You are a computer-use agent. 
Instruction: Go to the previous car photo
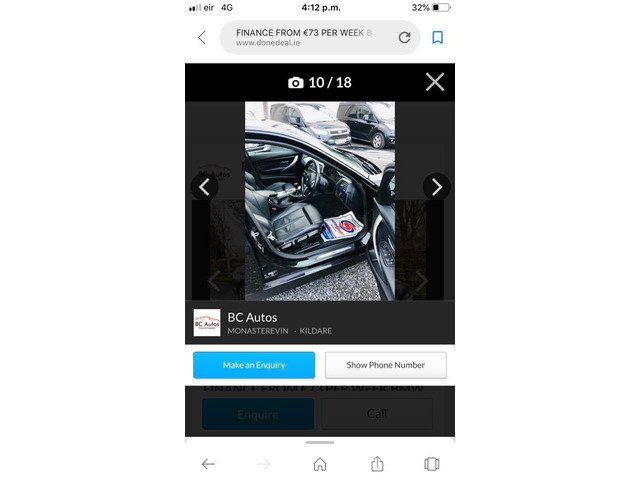[204, 186]
